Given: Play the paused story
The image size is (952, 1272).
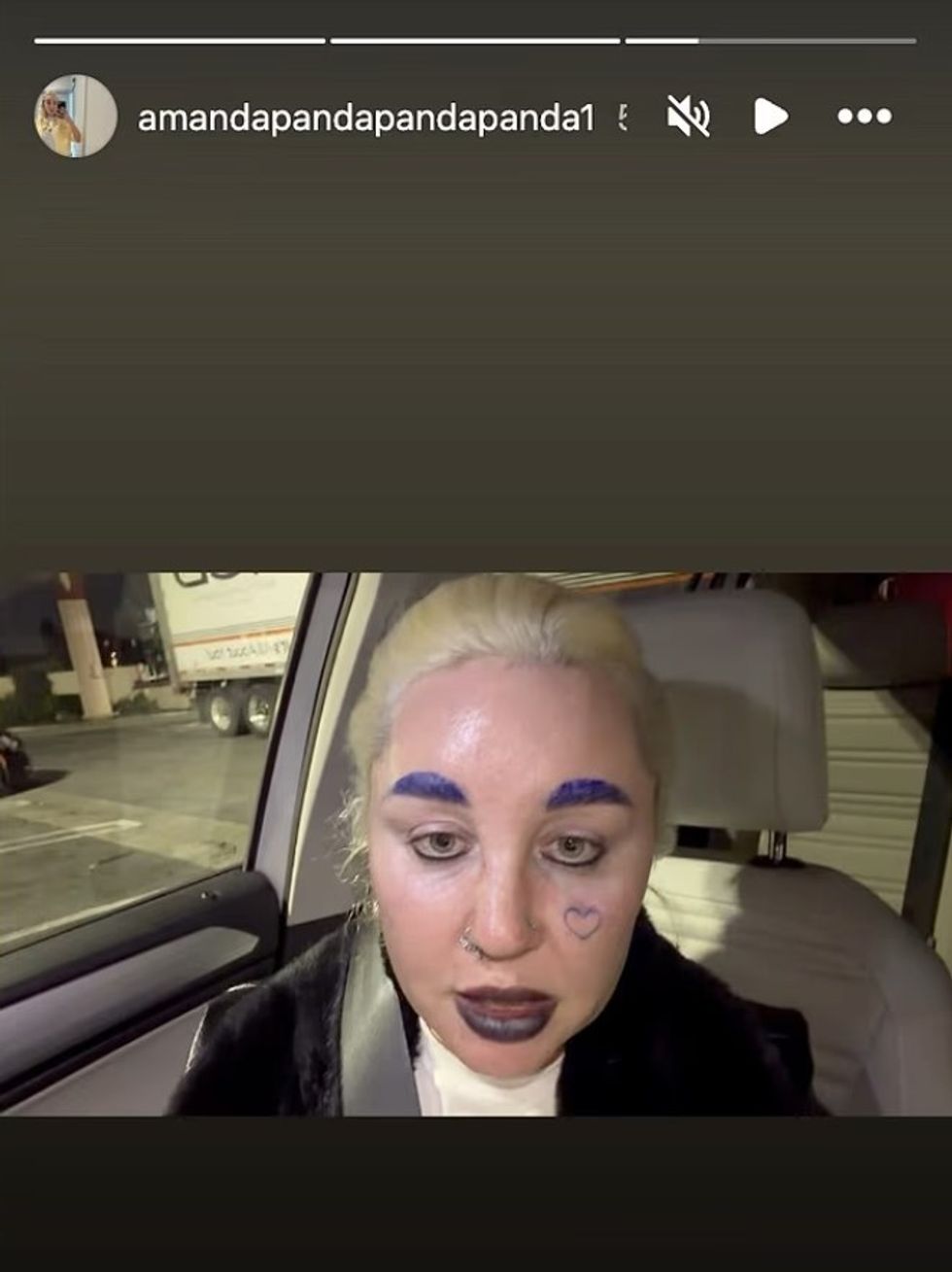Looking at the screenshot, I should click(x=770, y=117).
